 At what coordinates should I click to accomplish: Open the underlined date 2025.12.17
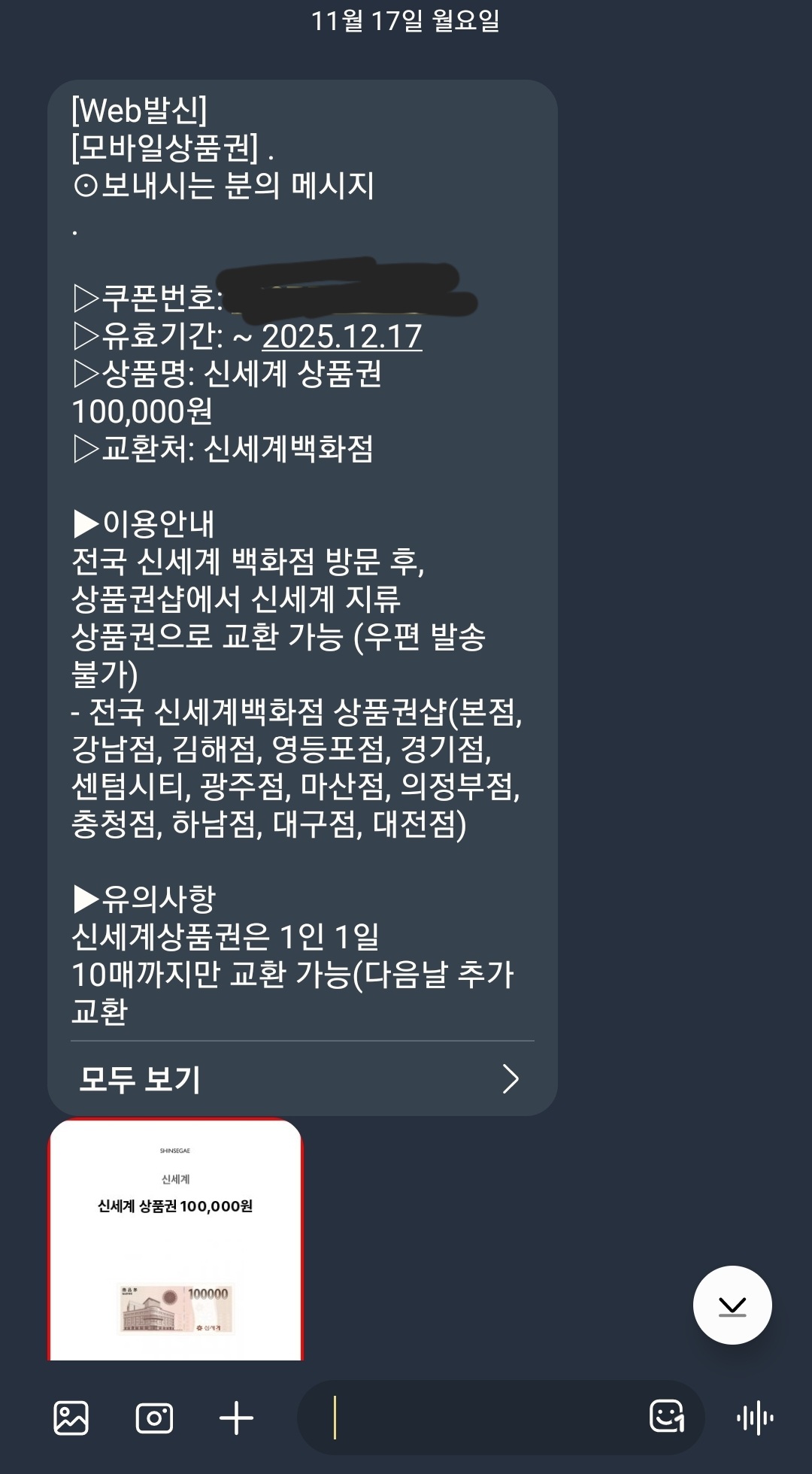341,336
